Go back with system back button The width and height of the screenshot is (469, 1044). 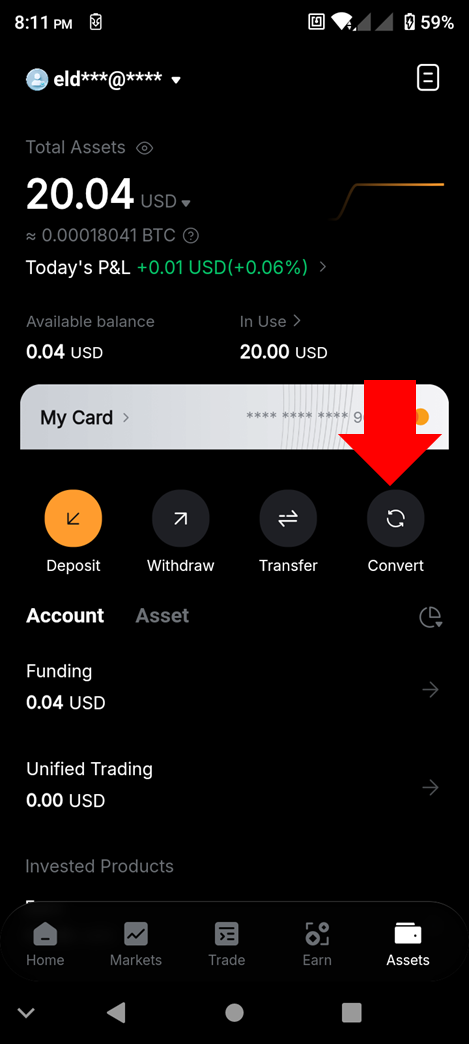coord(116,1013)
